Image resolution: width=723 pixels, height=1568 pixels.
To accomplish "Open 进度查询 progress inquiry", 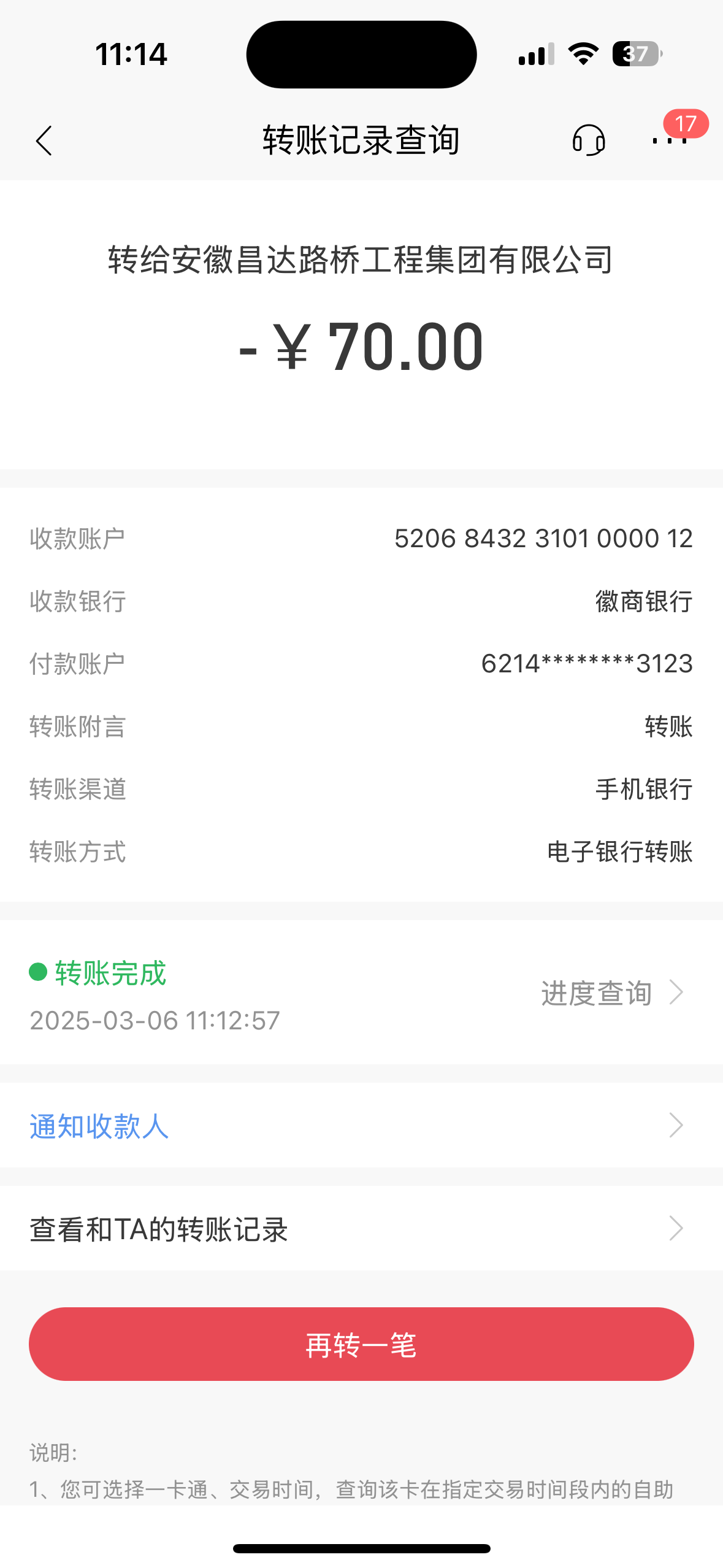I will 611,993.
